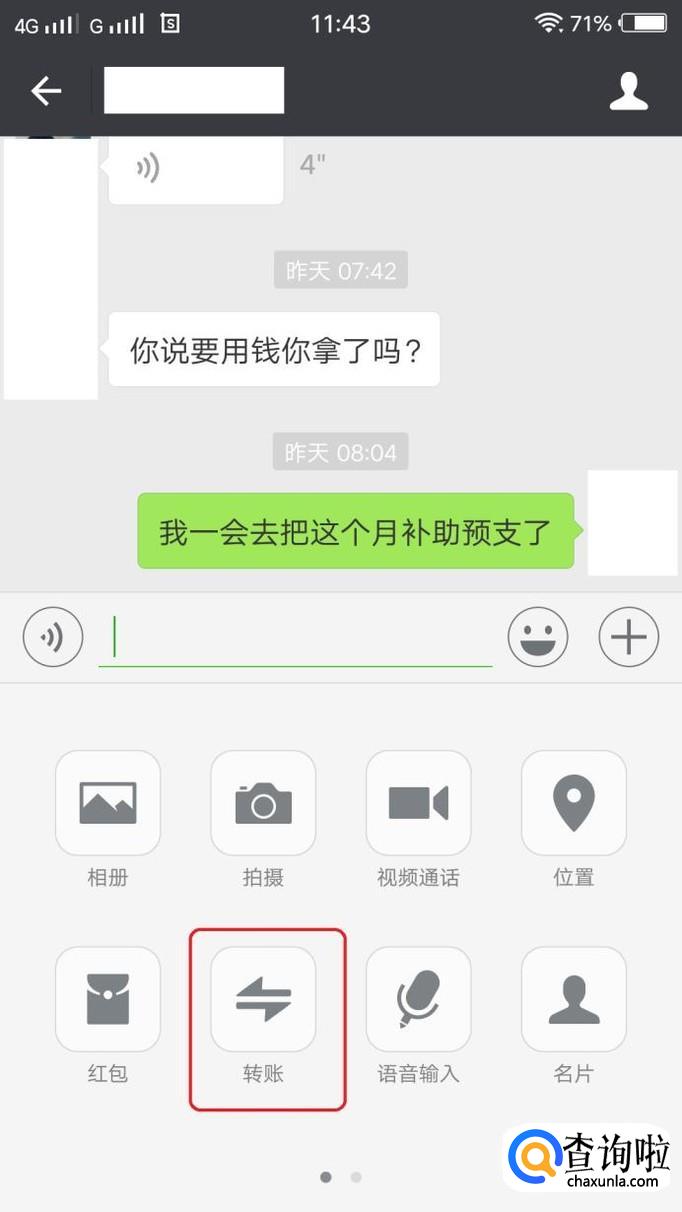Select 拍摄 to take a picture
Viewport: 682px width, 1212px height.
tap(263, 803)
